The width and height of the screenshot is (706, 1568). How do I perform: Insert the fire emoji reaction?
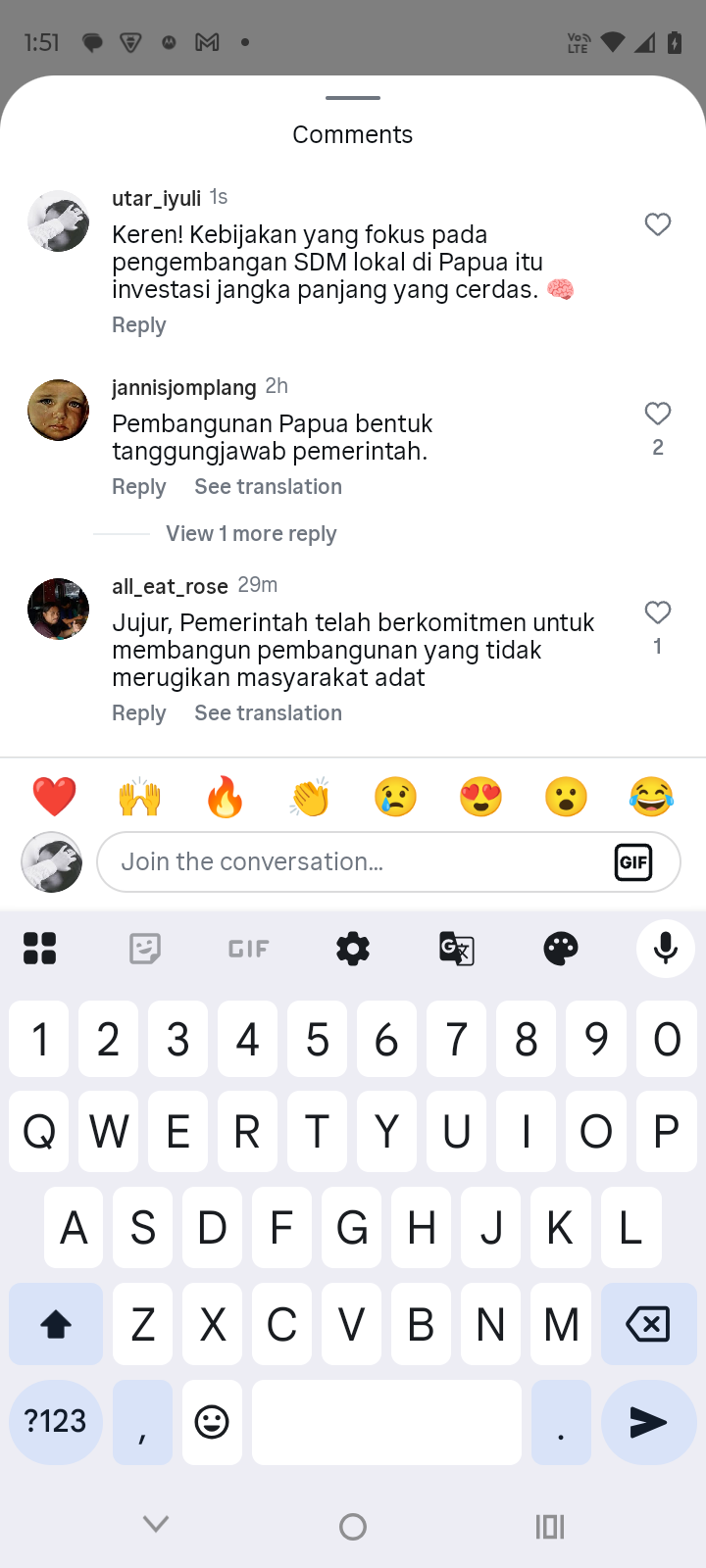(225, 797)
